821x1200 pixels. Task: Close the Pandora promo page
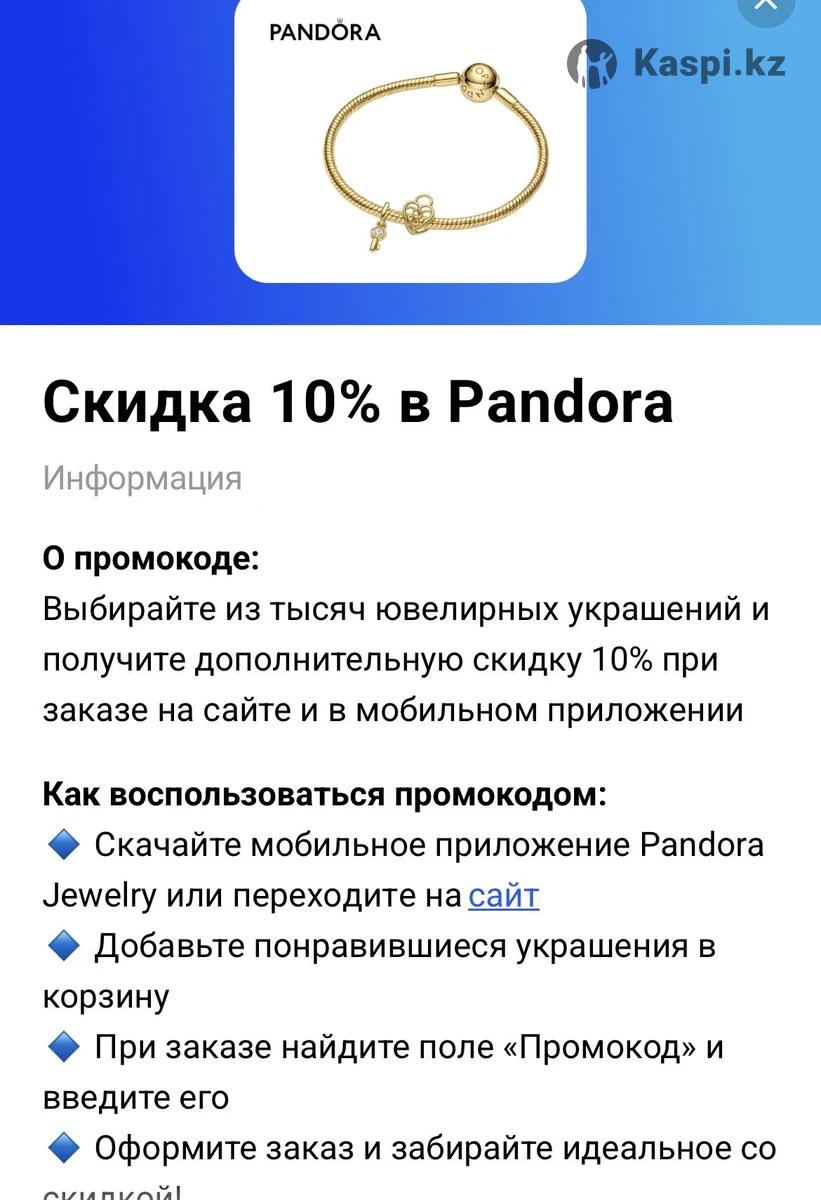(765, 5)
